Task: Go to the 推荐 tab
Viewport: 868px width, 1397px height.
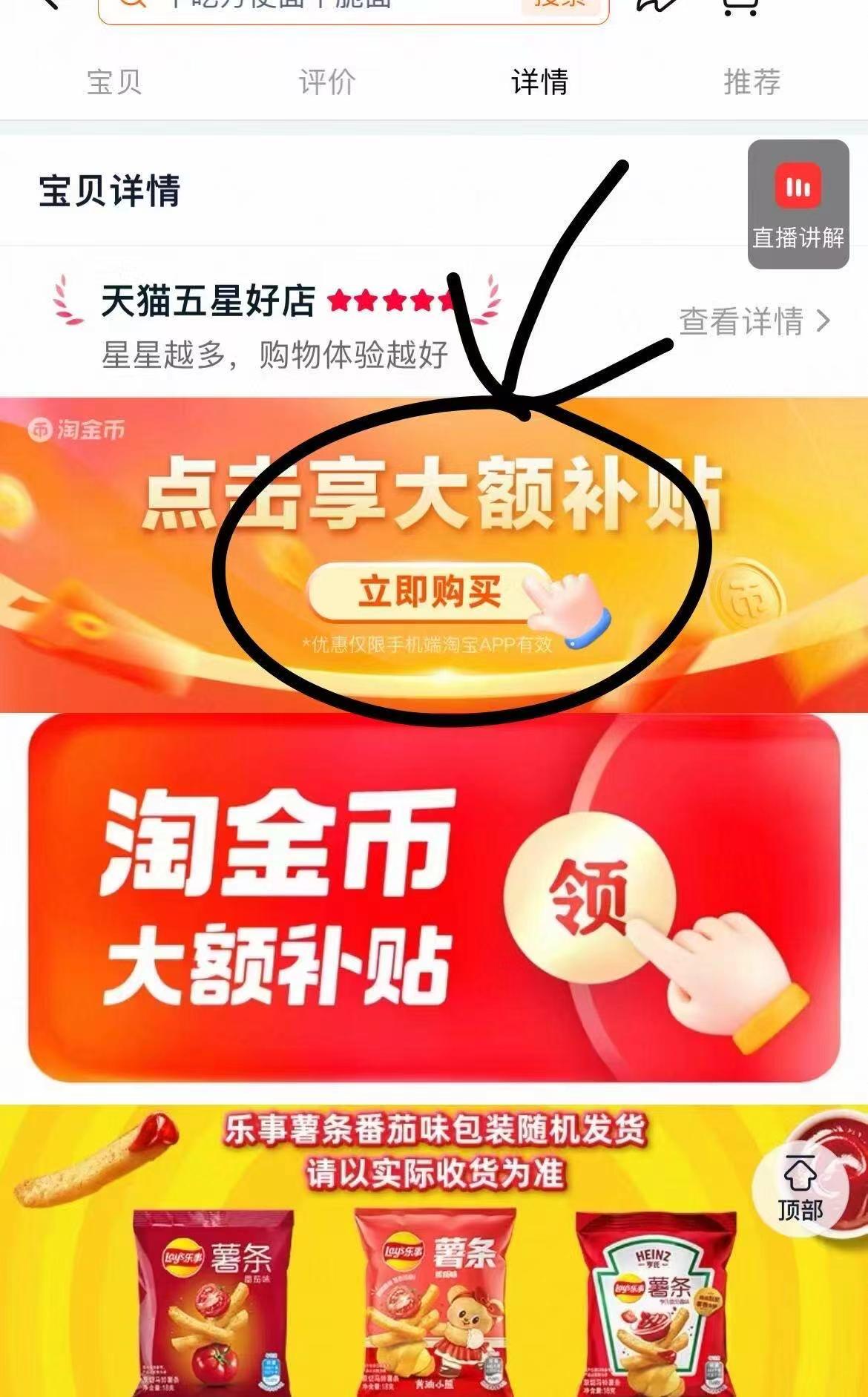Action: pos(752,82)
